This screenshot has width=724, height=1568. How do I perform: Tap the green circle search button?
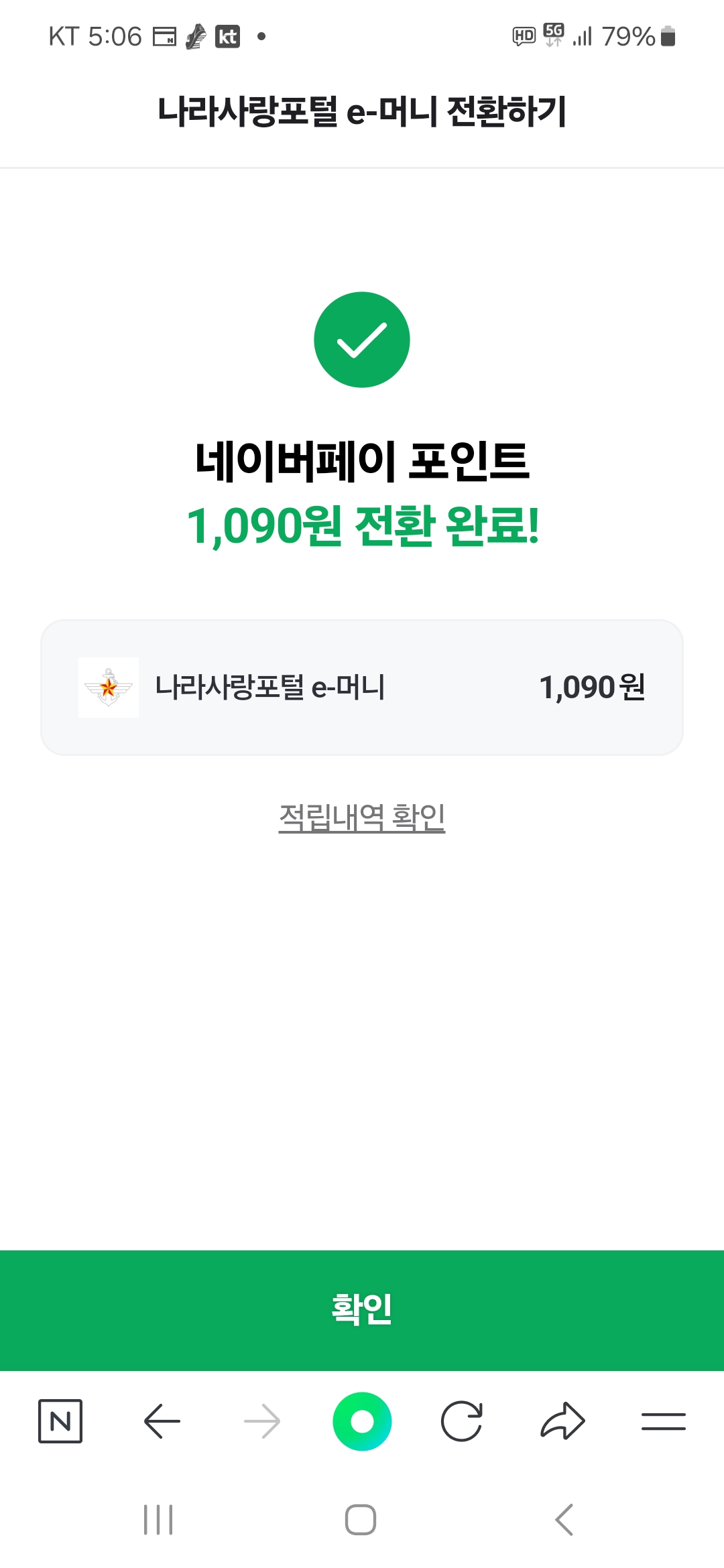362,1421
